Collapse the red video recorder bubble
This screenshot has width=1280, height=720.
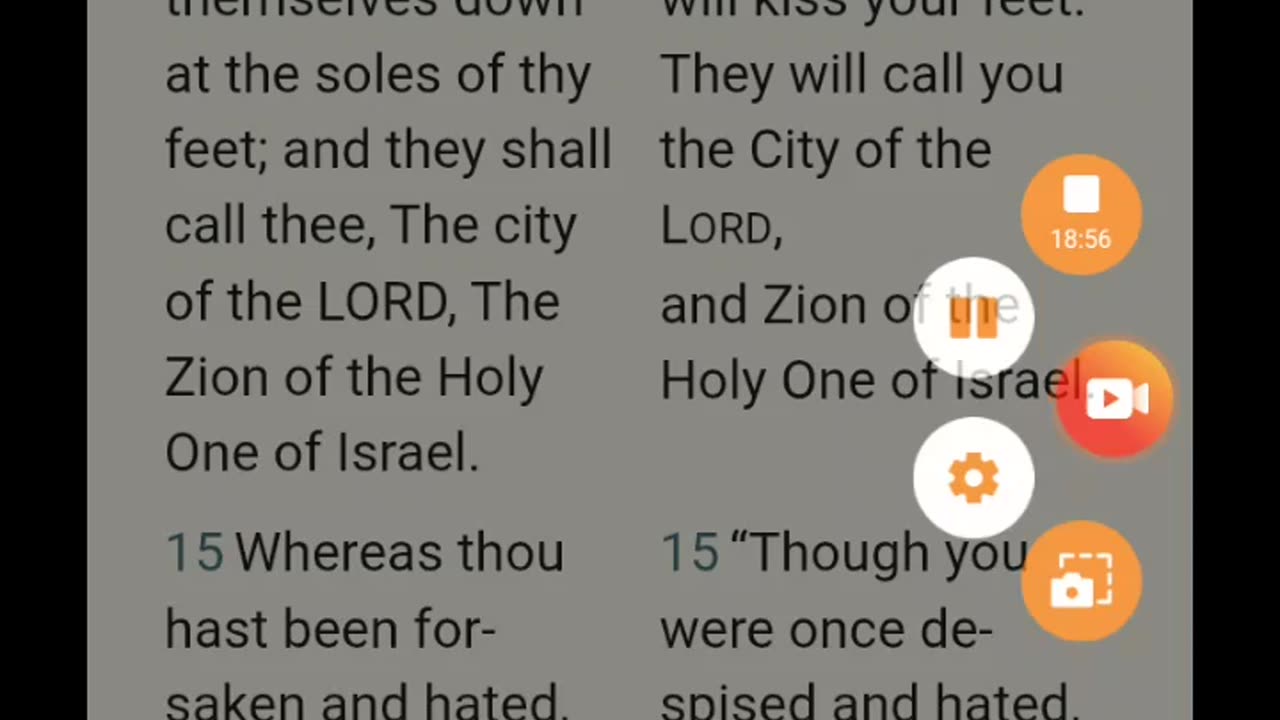[1117, 400]
